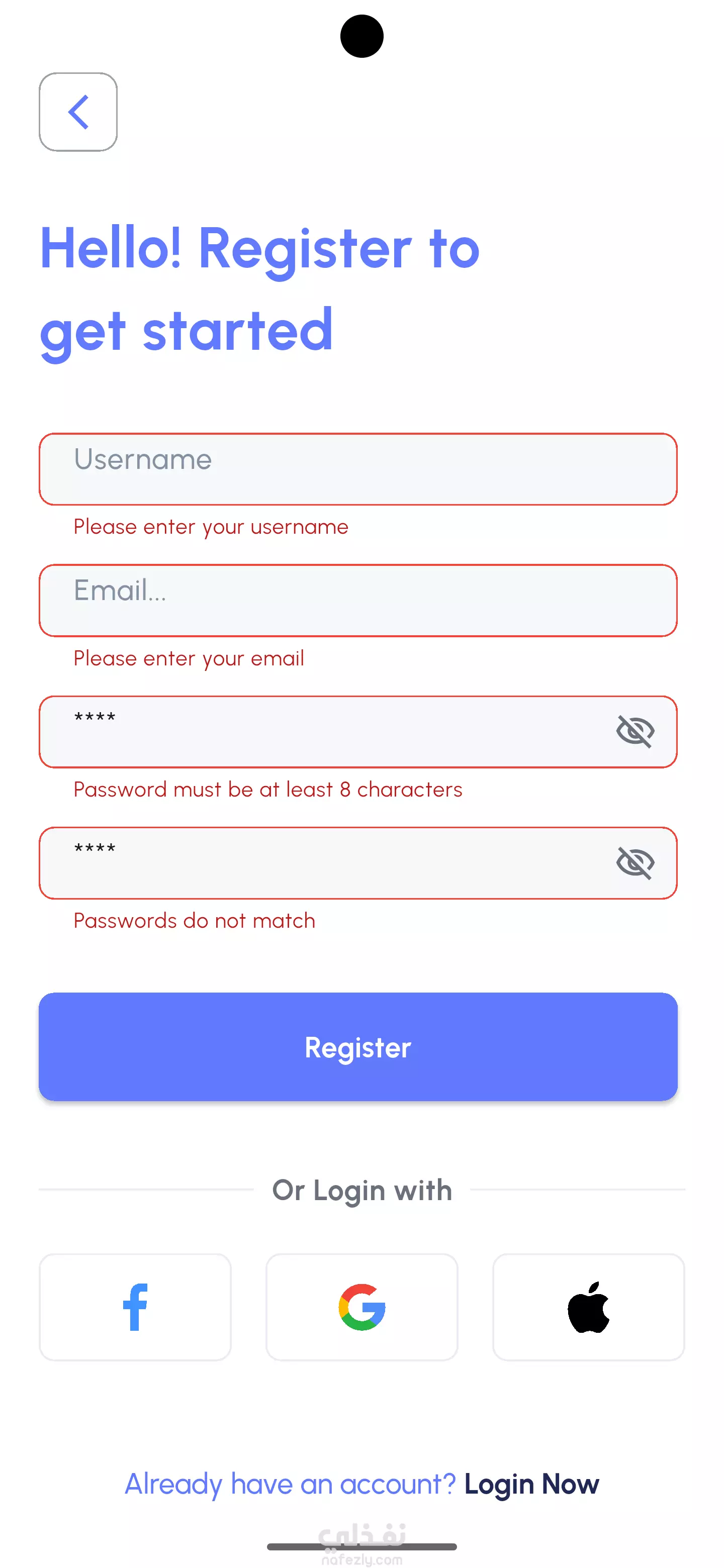Tap the Email input field
The height and width of the screenshot is (1568, 724).
(x=358, y=600)
